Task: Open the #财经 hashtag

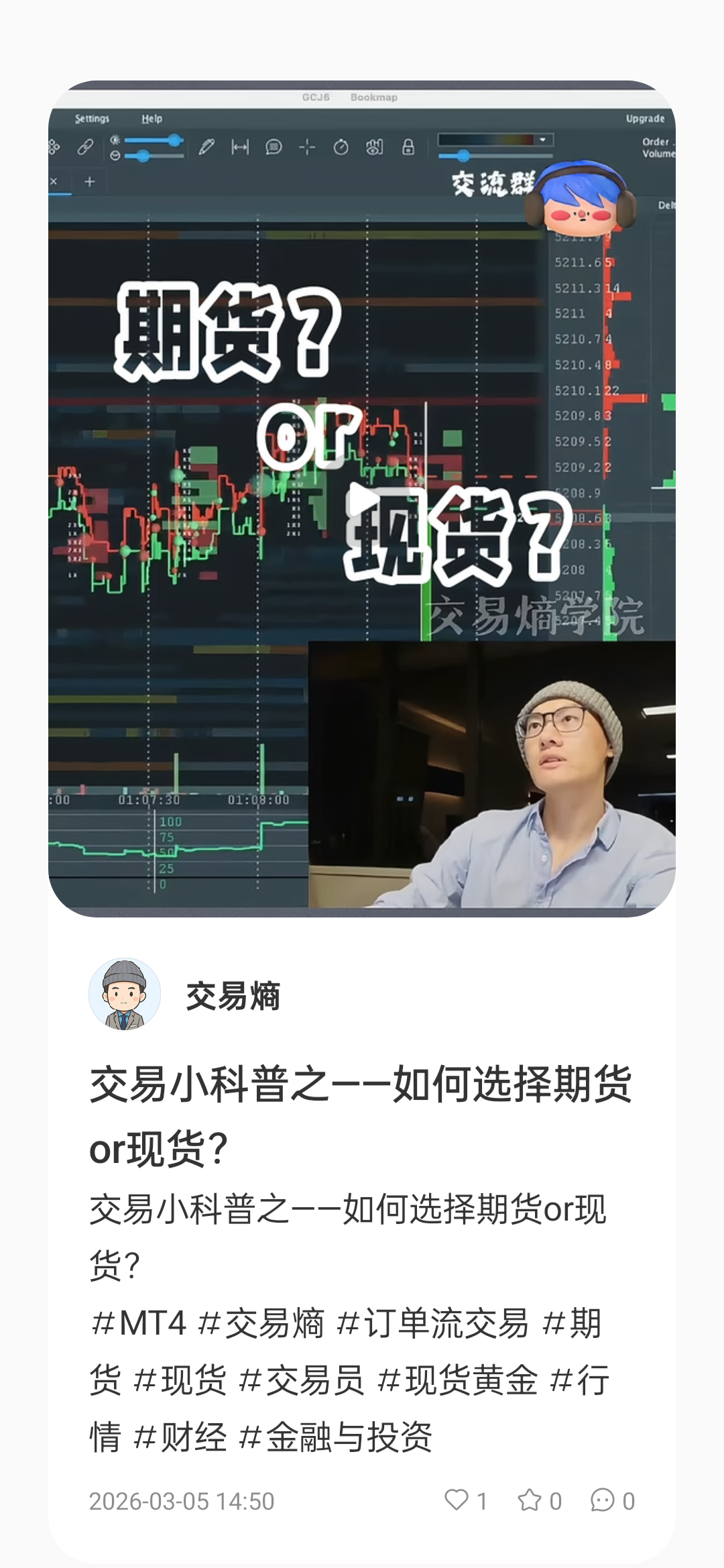Action: (180, 1437)
